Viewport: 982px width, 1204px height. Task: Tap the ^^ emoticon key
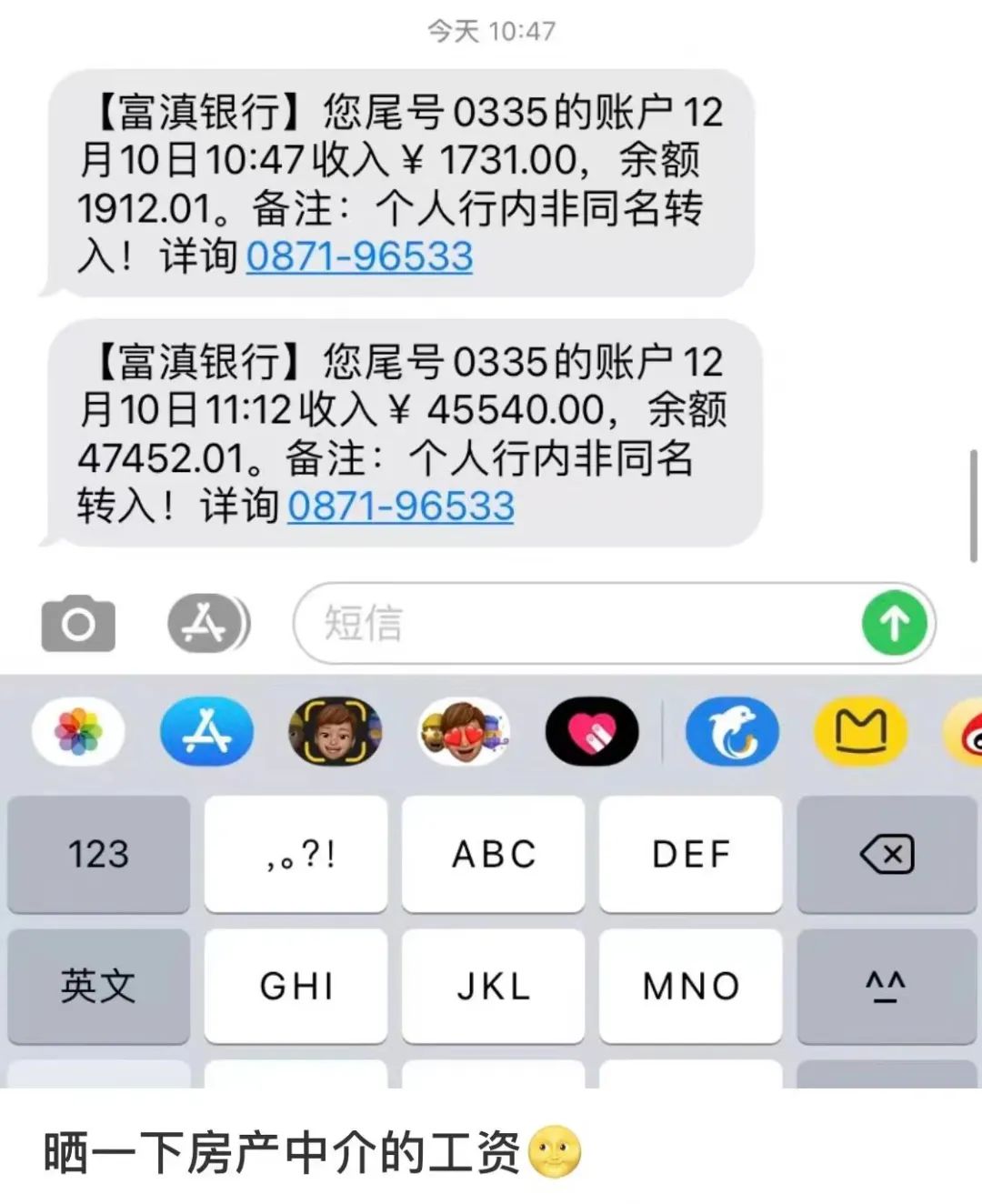point(887,986)
